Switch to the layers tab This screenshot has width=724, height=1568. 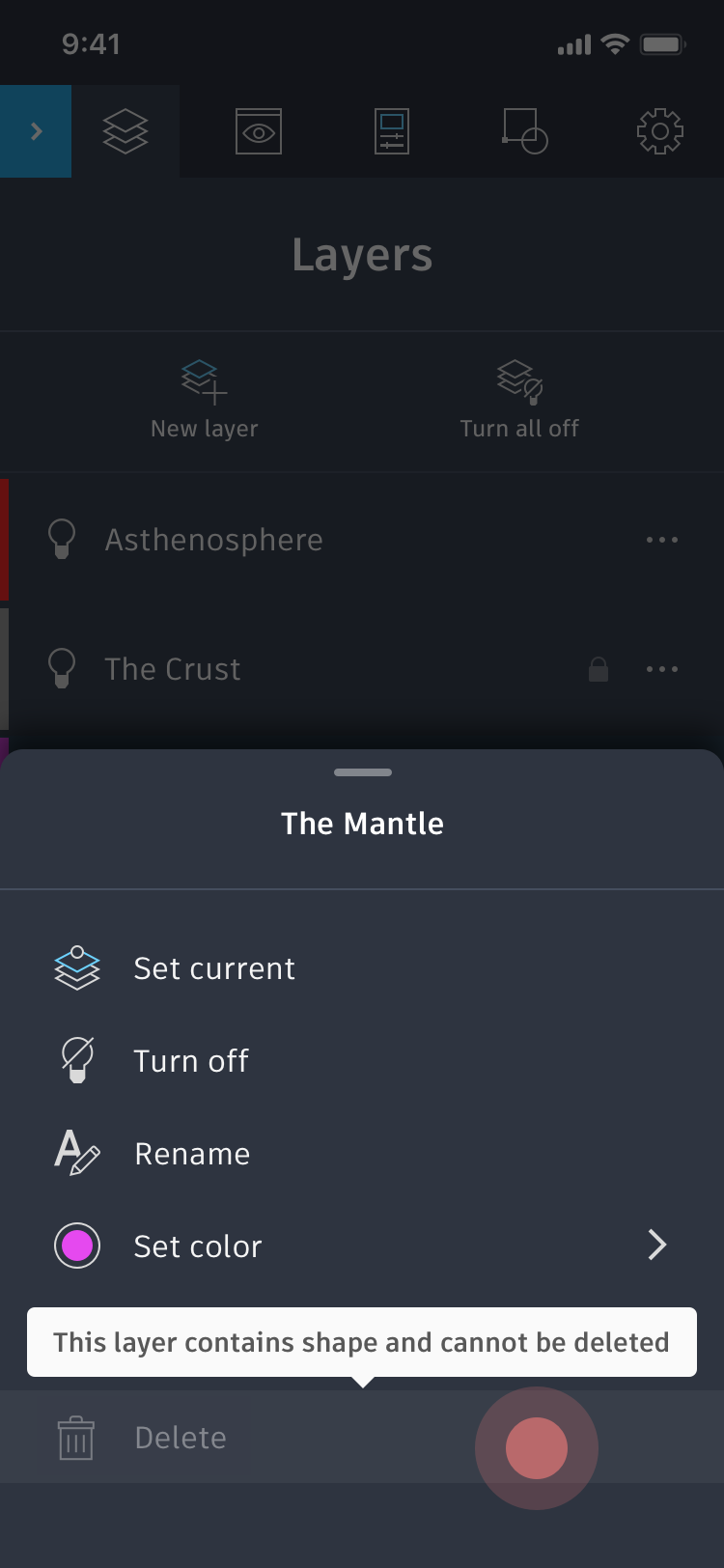click(x=125, y=131)
